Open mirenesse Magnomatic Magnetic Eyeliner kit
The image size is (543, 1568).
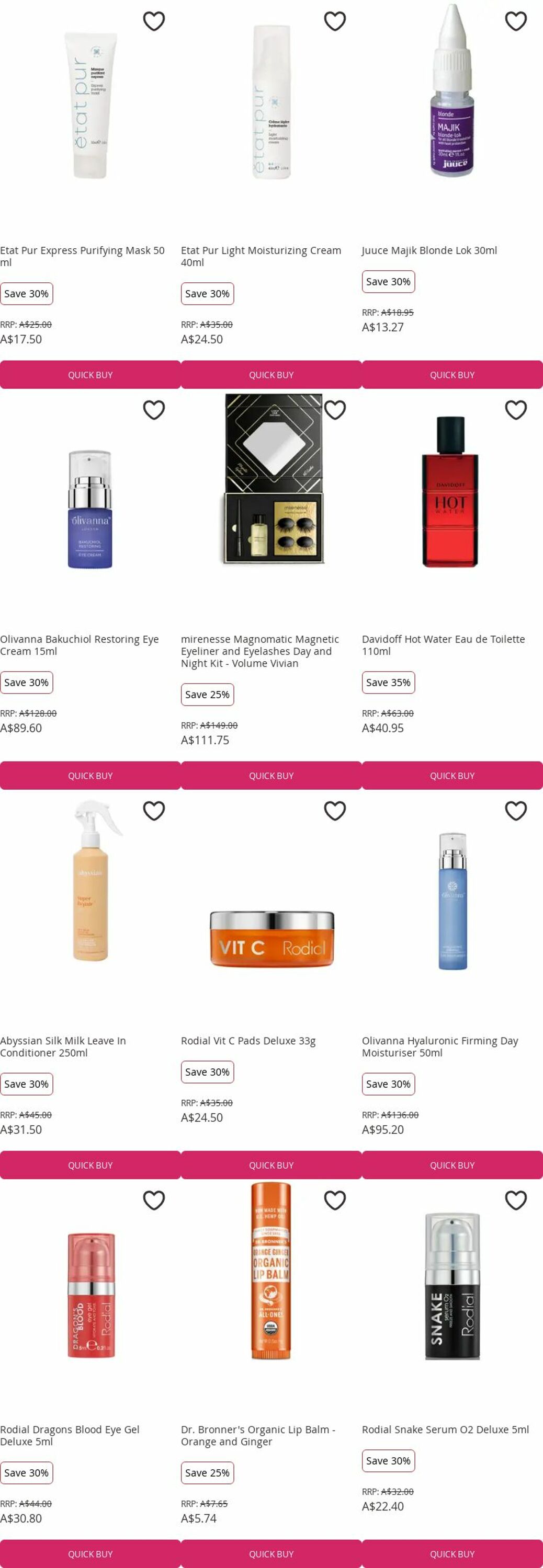(259, 651)
